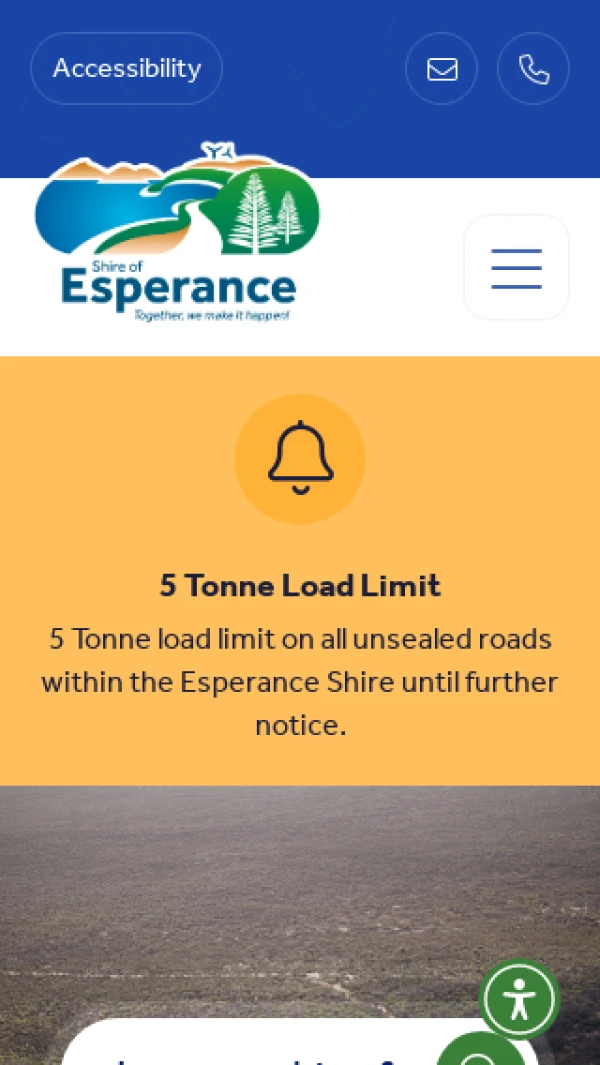Open the hamburger navigation menu

point(516,268)
